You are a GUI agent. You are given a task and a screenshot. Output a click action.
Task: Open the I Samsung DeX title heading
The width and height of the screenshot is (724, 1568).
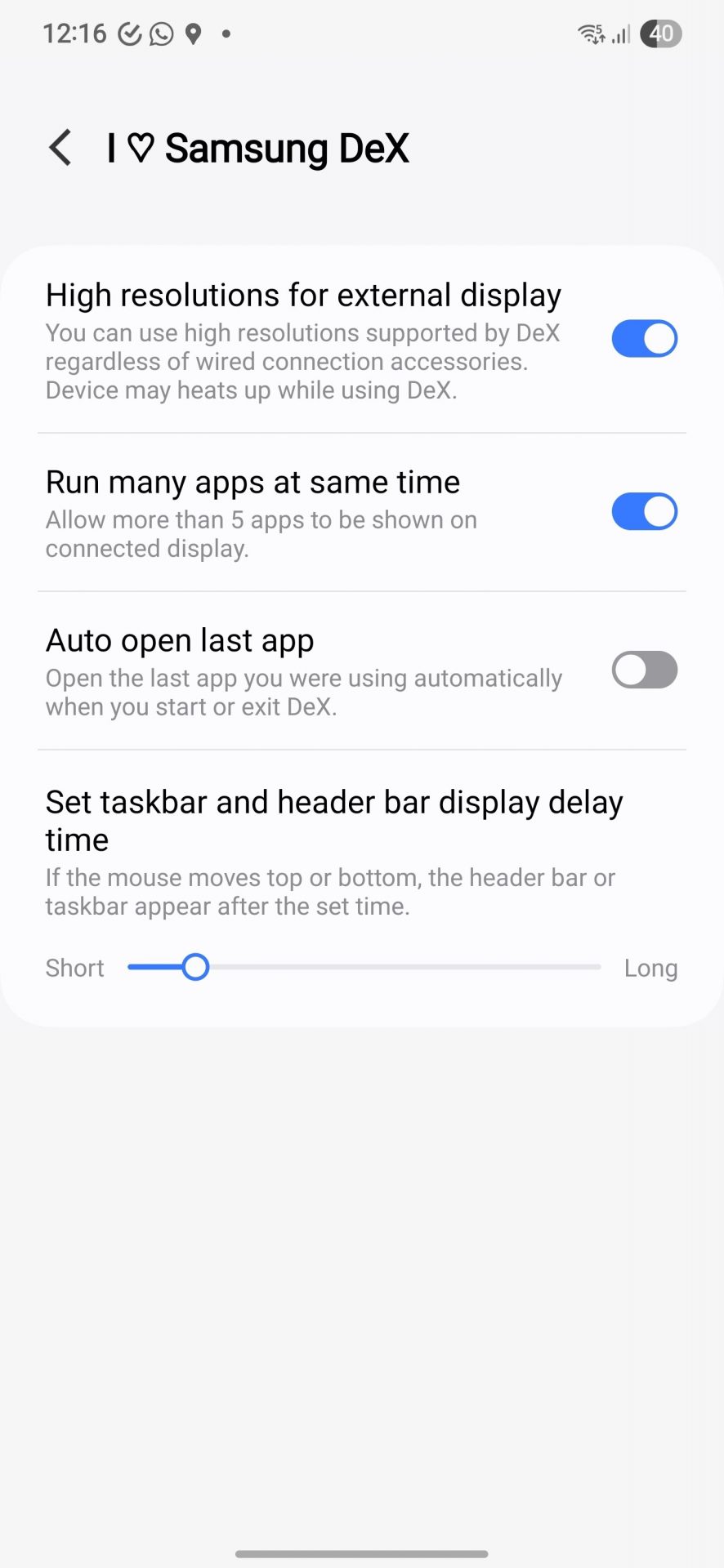tap(257, 148)
